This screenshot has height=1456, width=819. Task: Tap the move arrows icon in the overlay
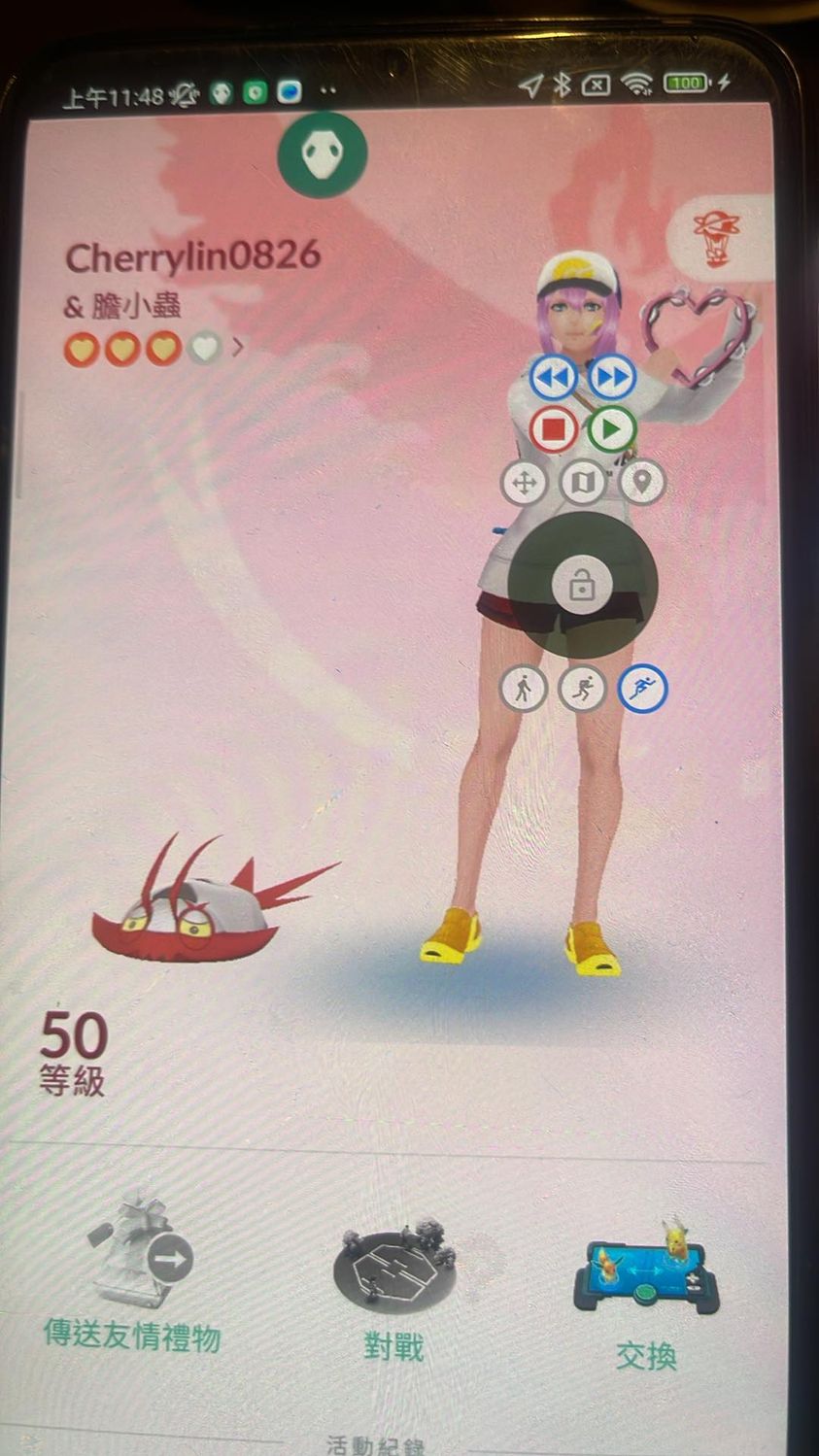[525, 483]
